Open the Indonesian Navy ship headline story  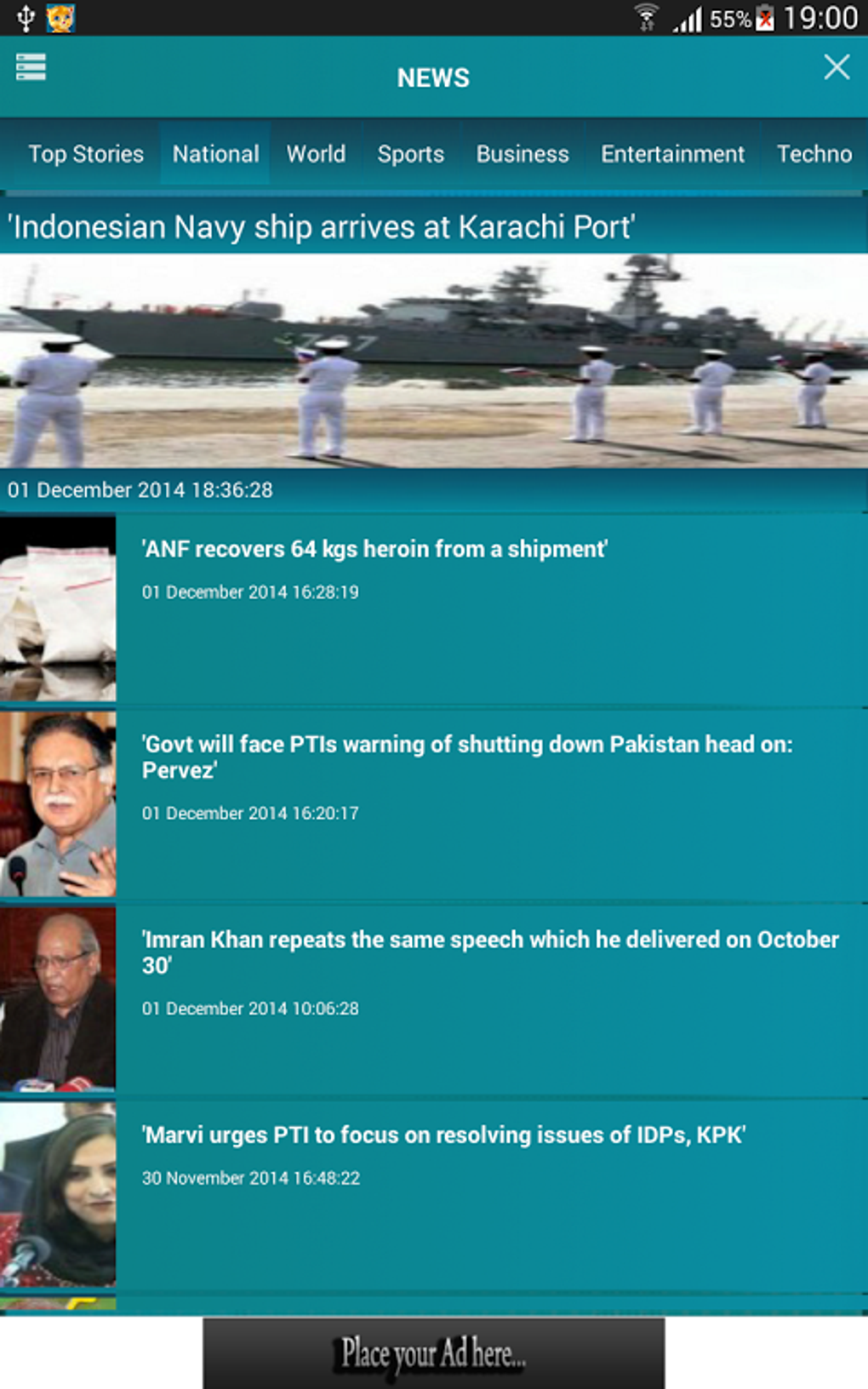point(434,353)
